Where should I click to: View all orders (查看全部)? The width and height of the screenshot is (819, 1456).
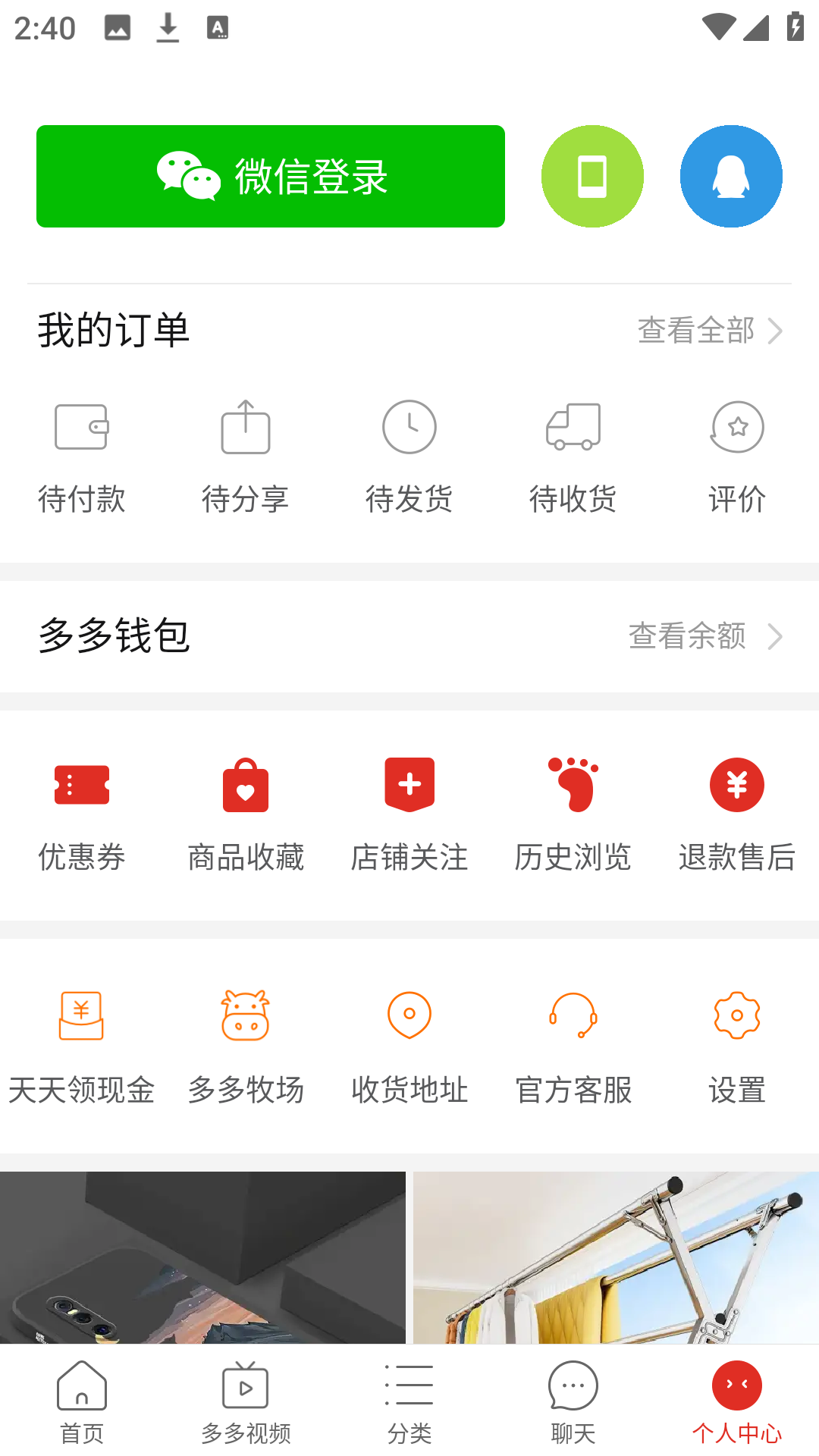(711, 331)
